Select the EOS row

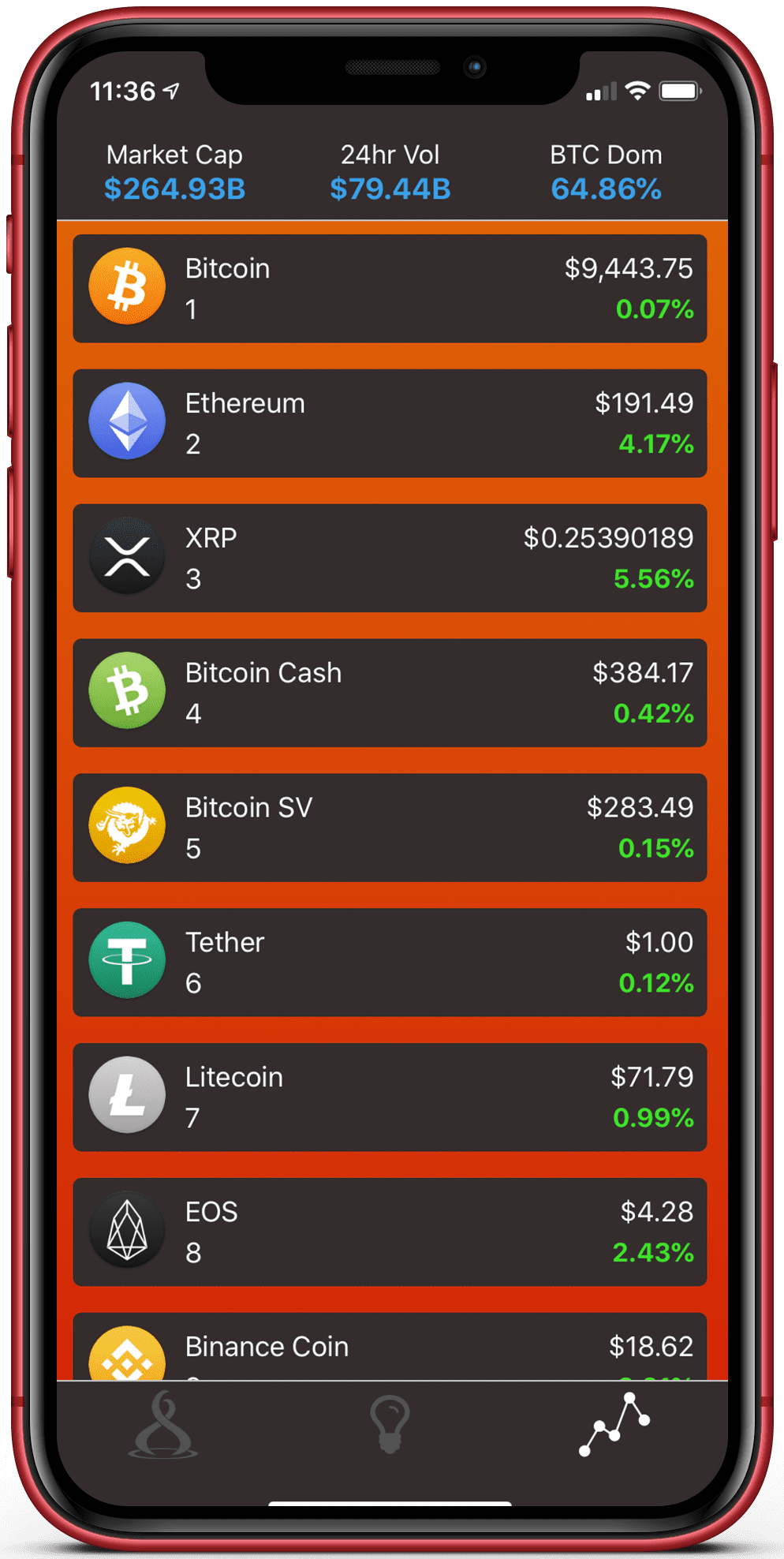(x=390, y=1232)
